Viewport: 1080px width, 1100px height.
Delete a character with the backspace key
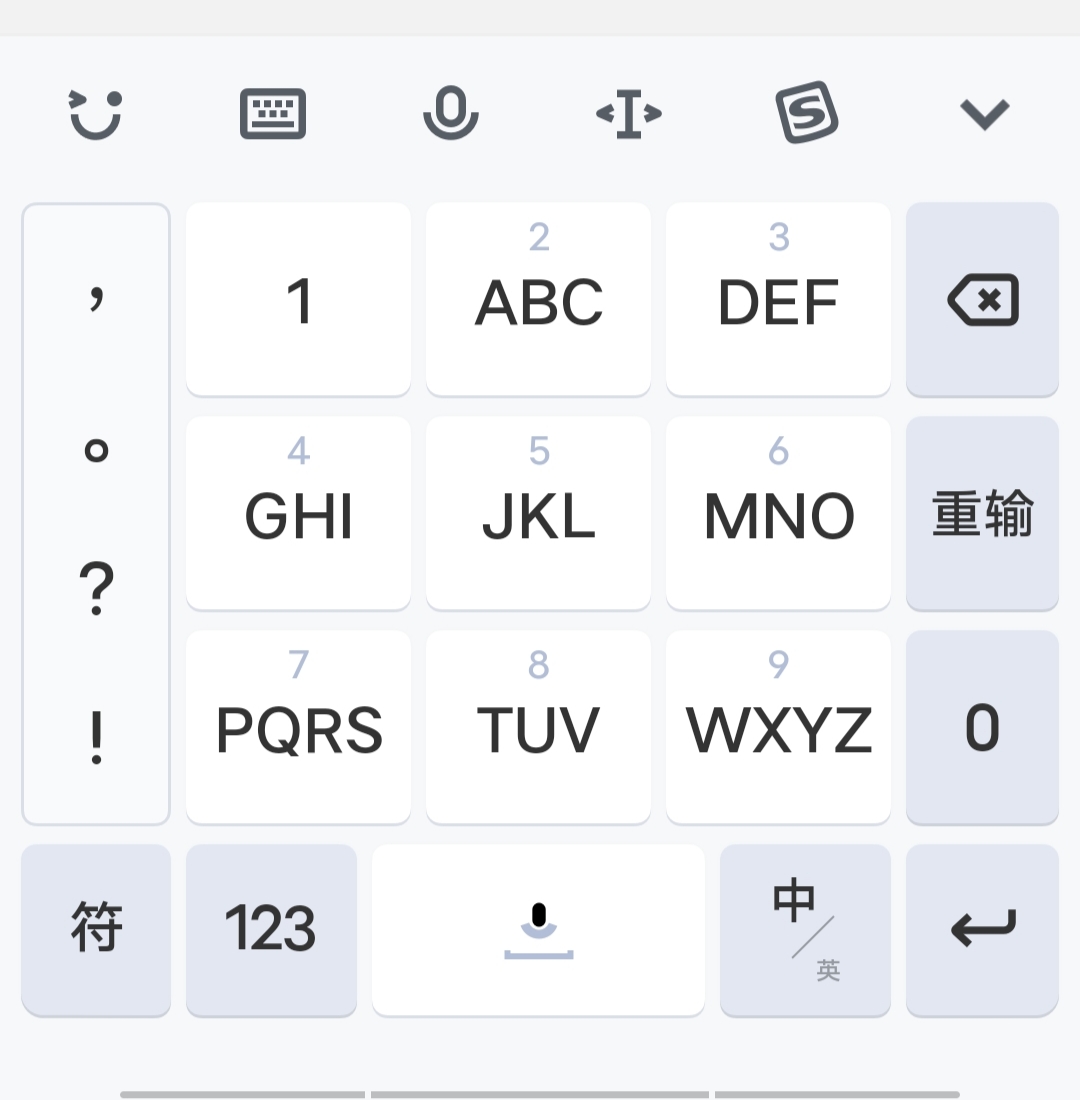982,298
